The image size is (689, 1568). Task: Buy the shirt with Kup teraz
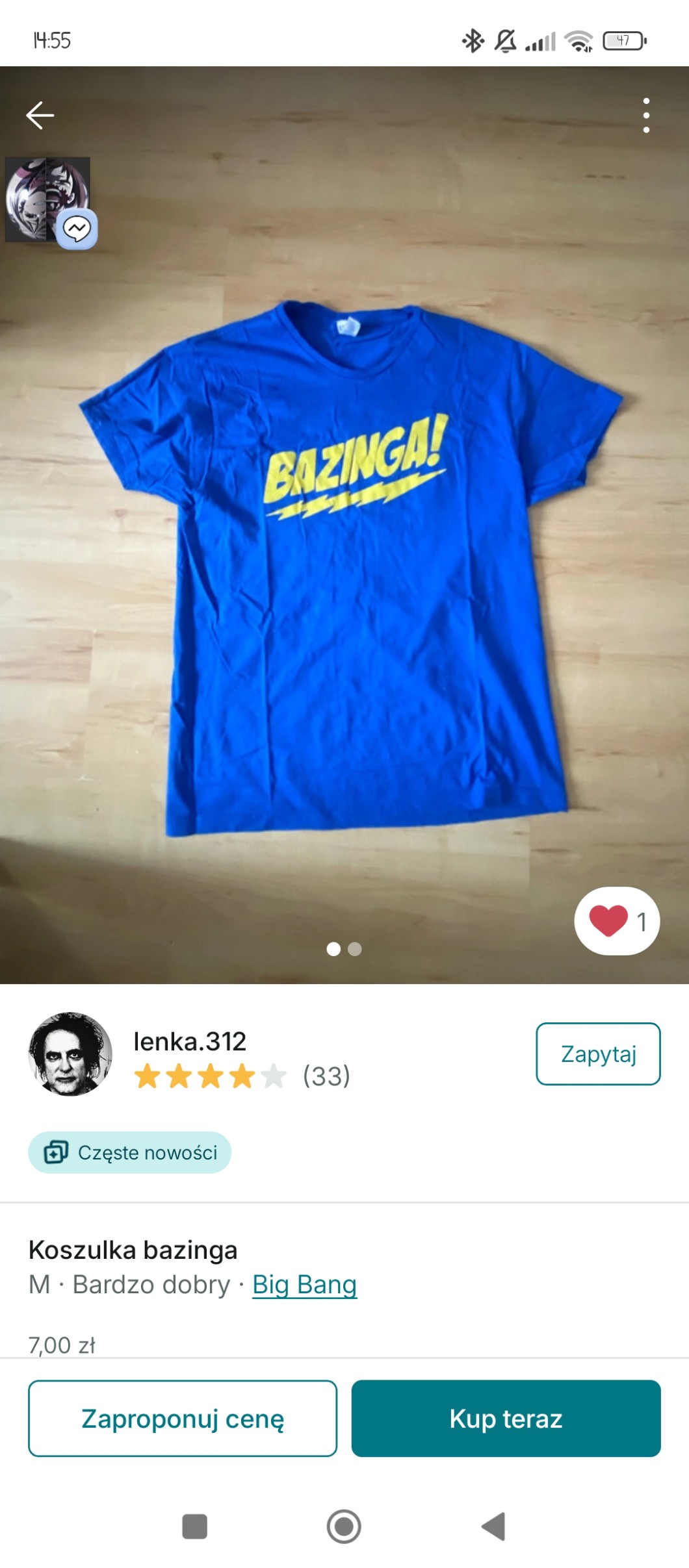coord(506,1419)
